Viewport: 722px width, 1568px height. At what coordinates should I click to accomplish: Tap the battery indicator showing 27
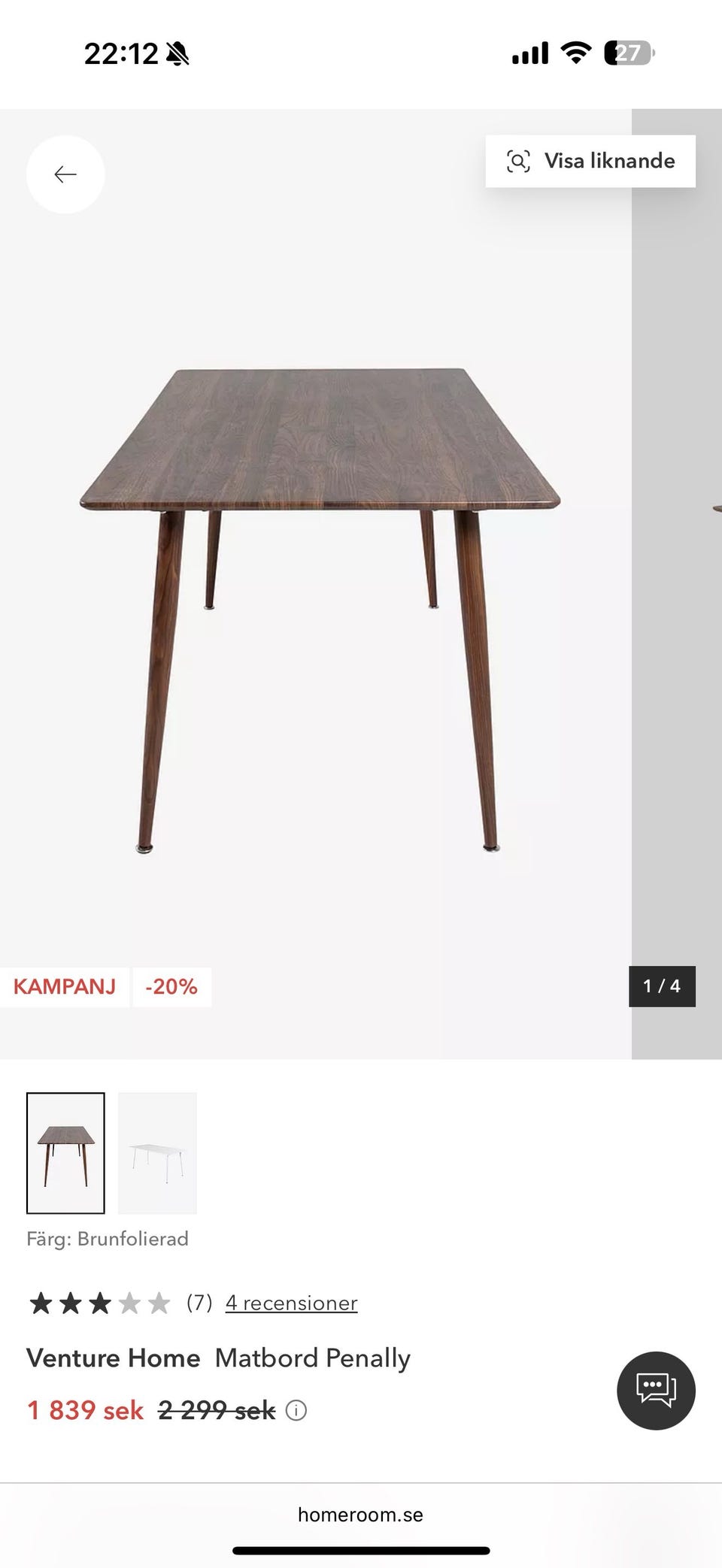[x=626, y=53]
